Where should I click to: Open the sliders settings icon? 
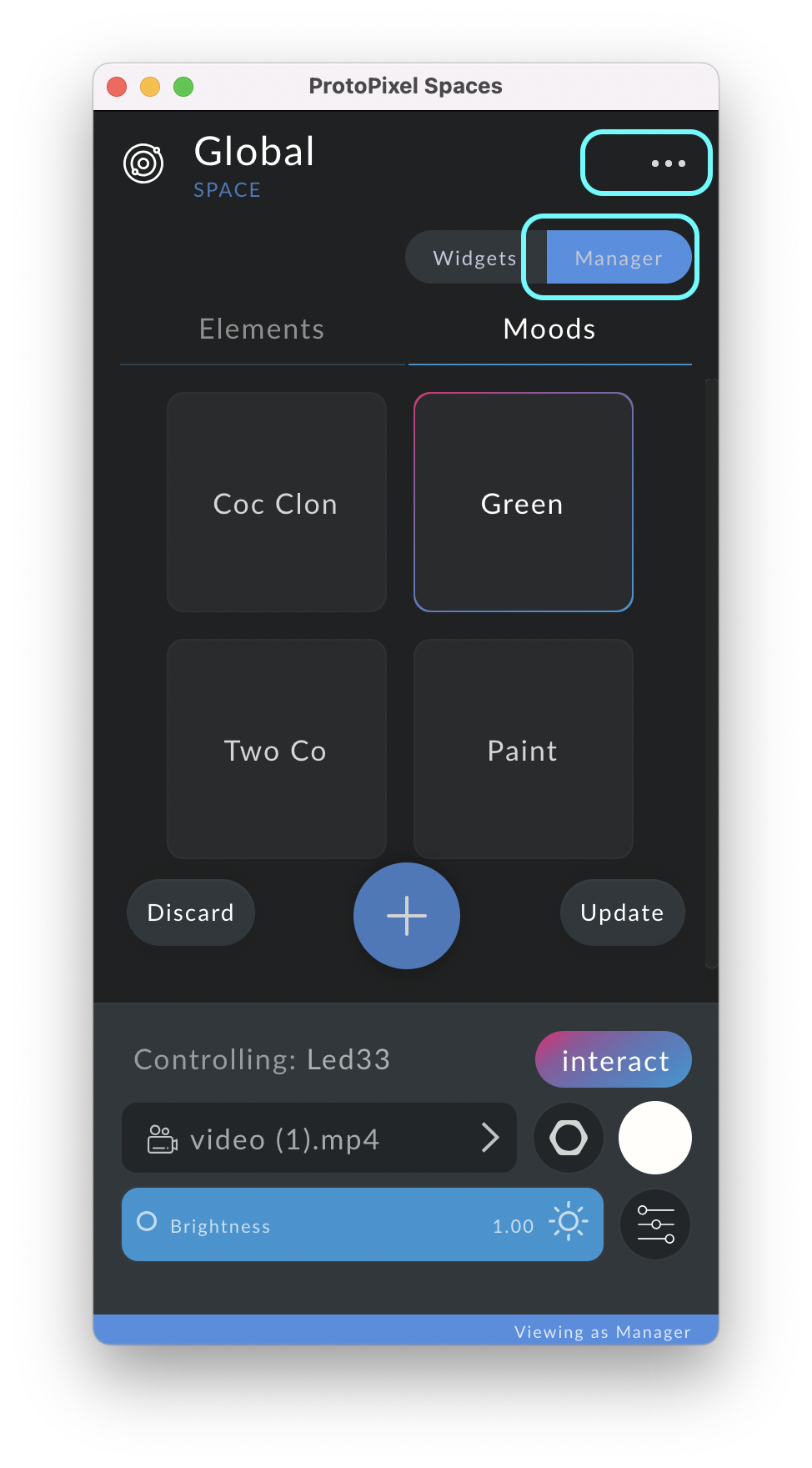(x=655, y=1224)
